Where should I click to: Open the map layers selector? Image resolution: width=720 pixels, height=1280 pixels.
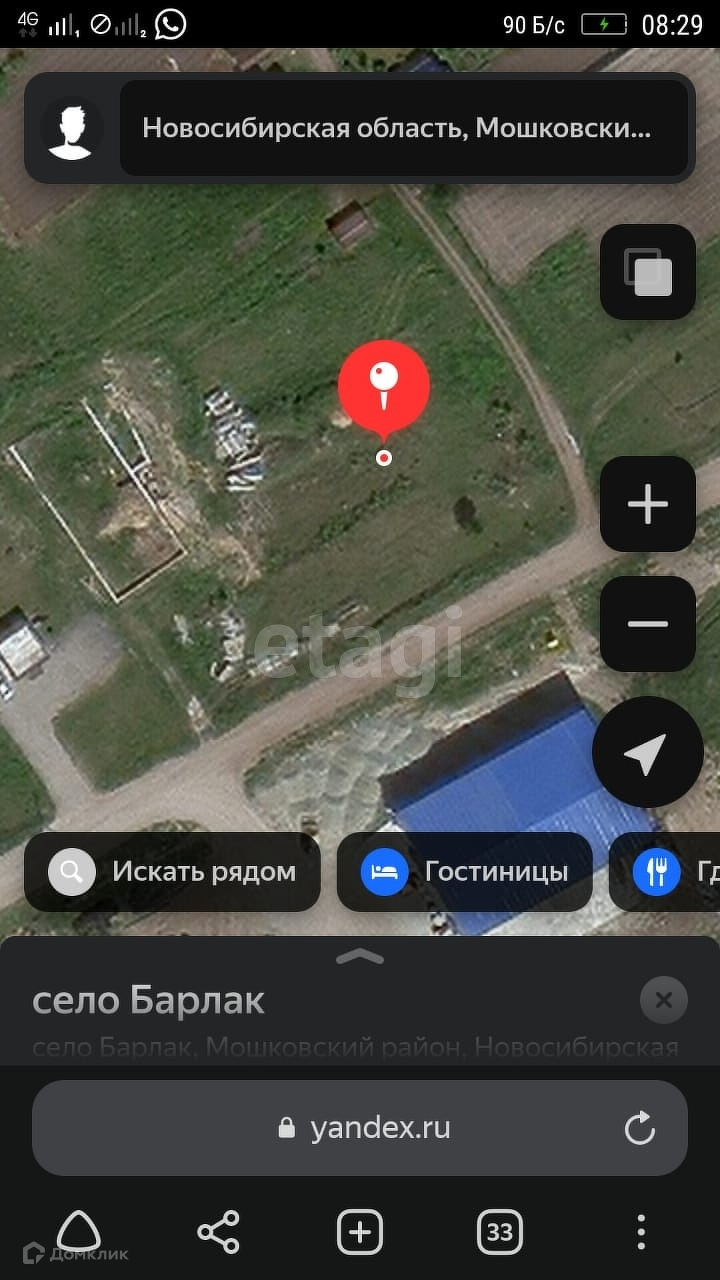tap(647, 272)
